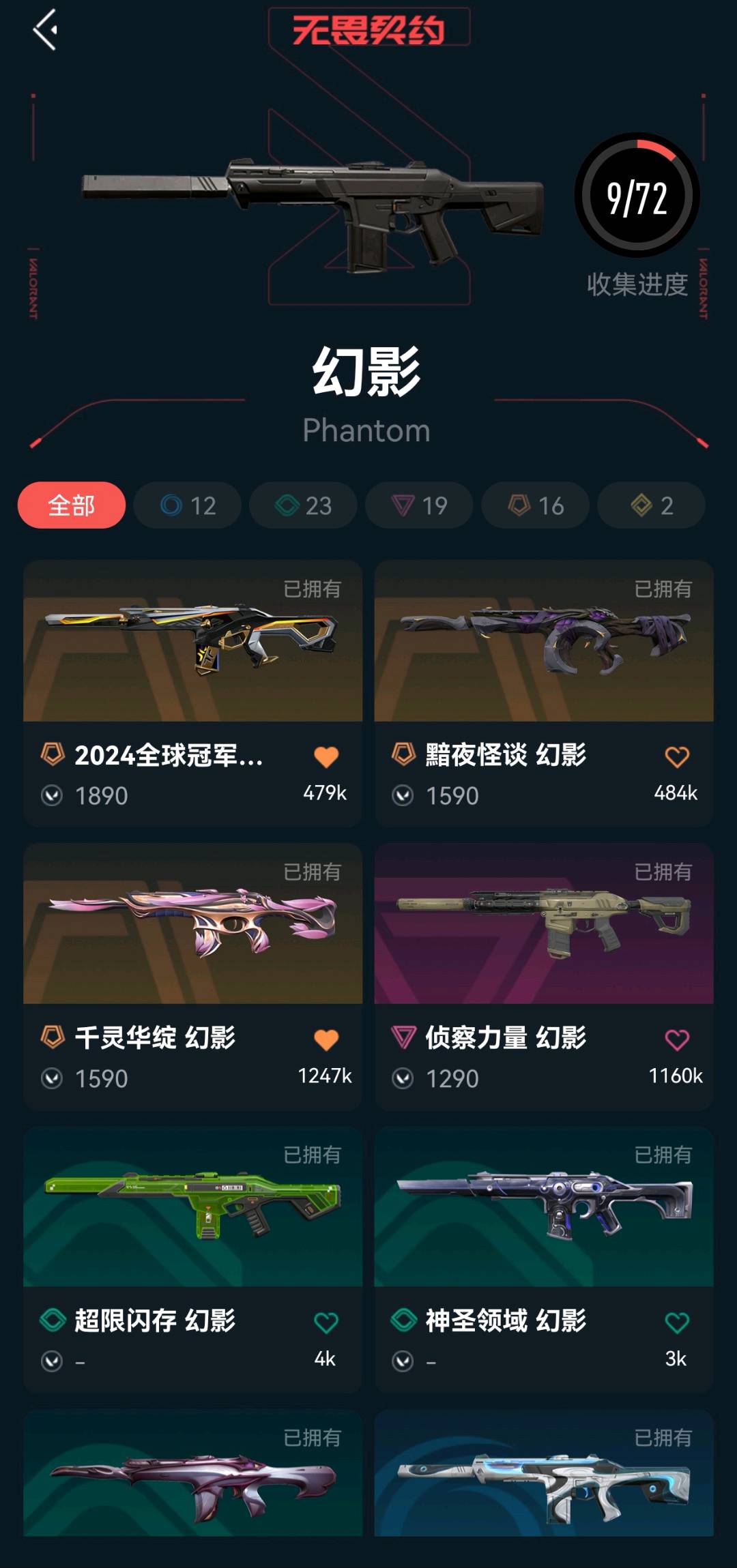Like the 超限闪存 幻影 skin
The width and height of the screenshot is (737, 1568).
[326, 1323]
